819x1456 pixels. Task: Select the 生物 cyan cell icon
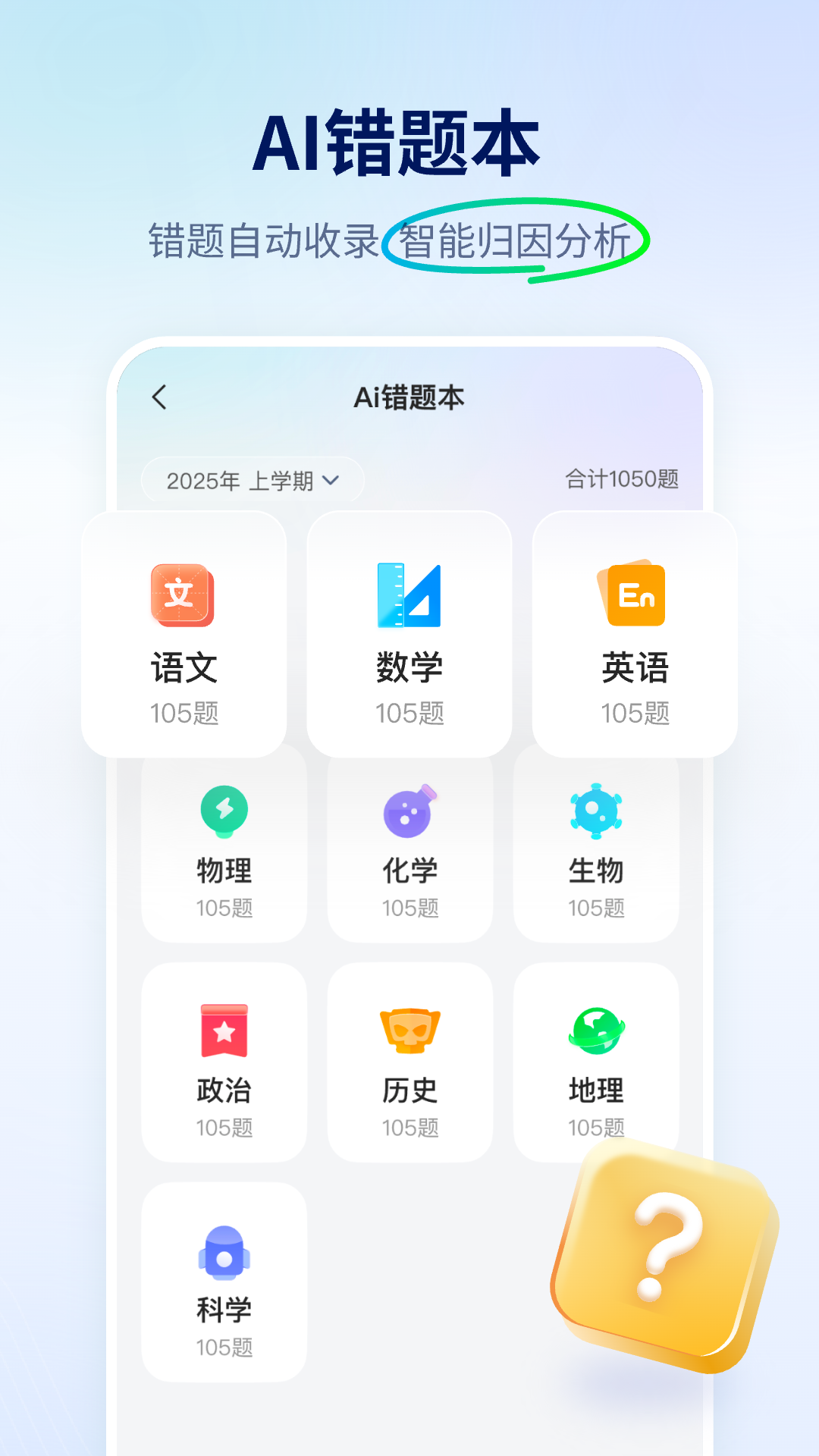[595, 811]
